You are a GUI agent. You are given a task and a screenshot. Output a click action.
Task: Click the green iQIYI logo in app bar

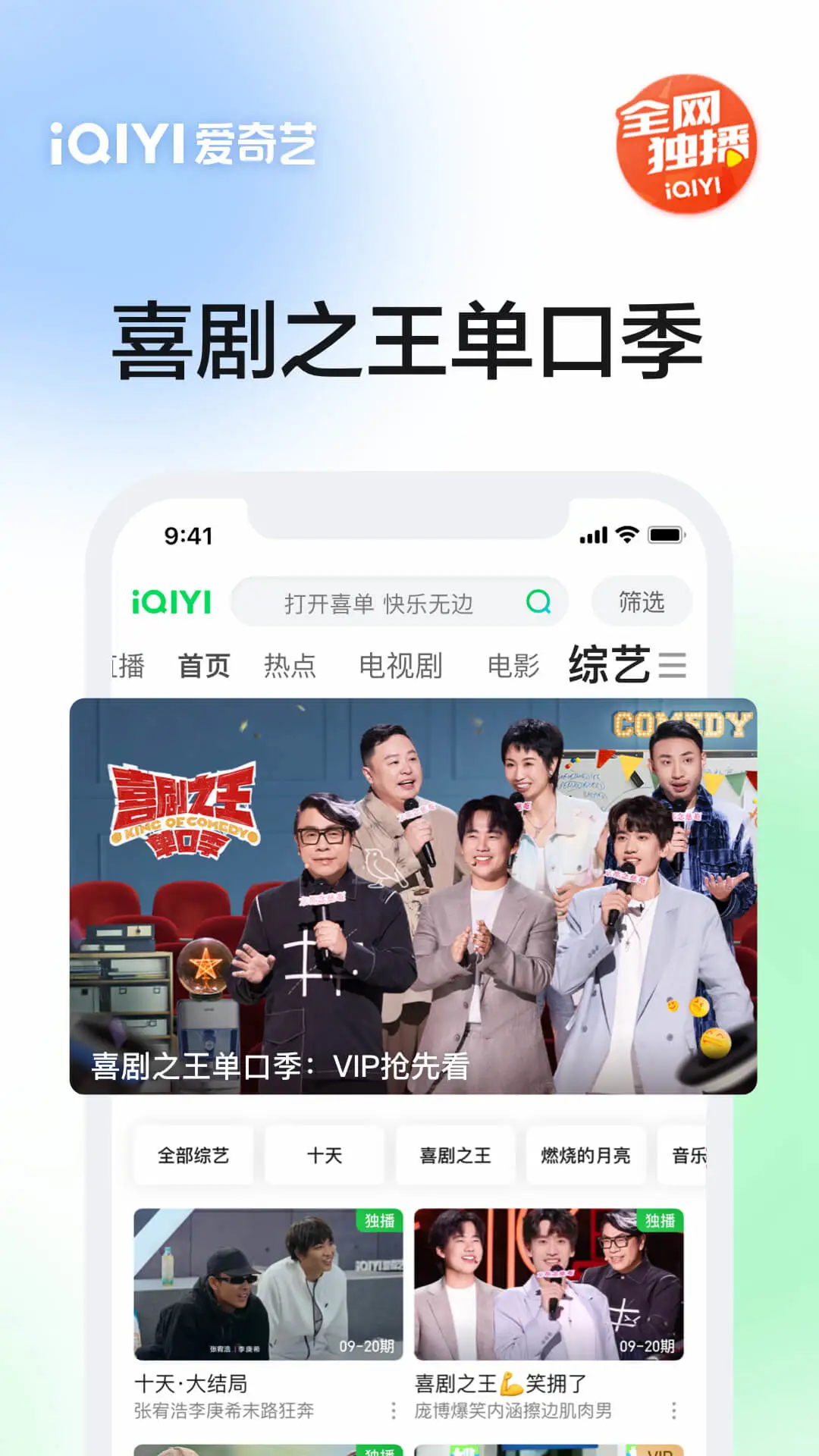[173, 601]
